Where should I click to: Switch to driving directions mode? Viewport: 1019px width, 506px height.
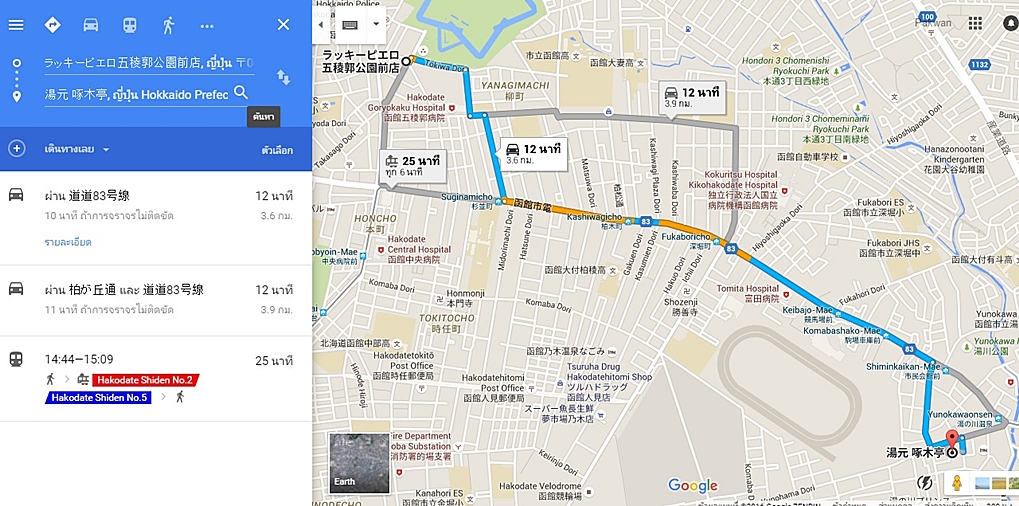91,24
